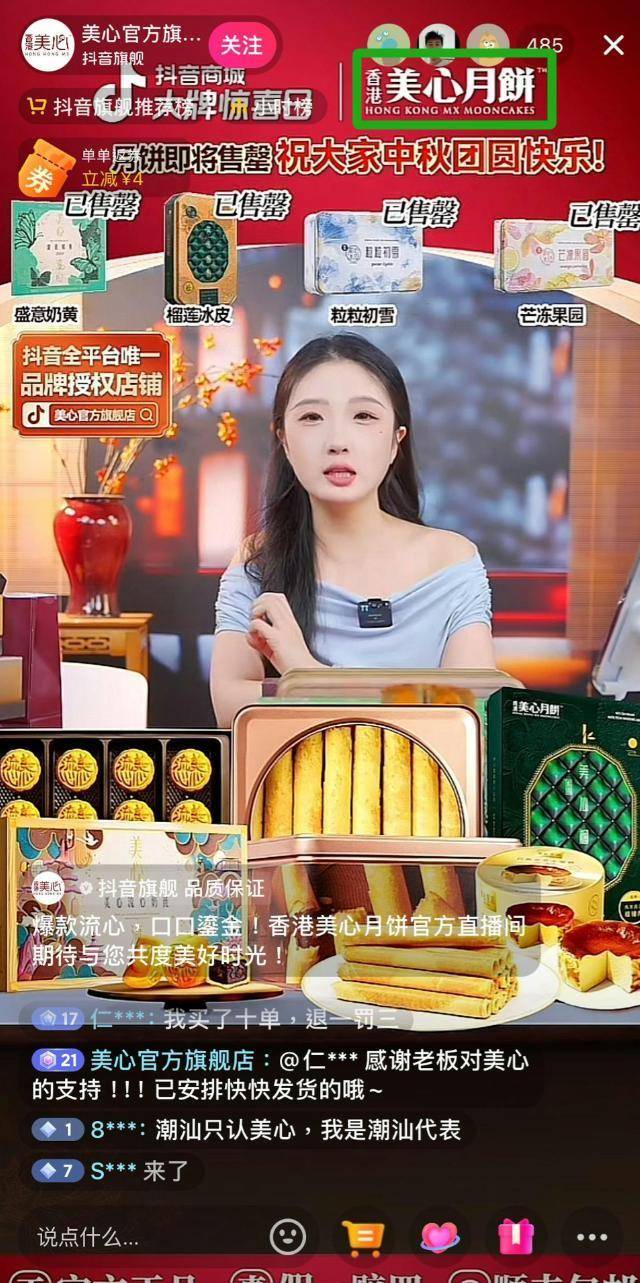The image size is (640, 1283).
Task: Open the shopping cart product list
Action: tap(363, 1237)
